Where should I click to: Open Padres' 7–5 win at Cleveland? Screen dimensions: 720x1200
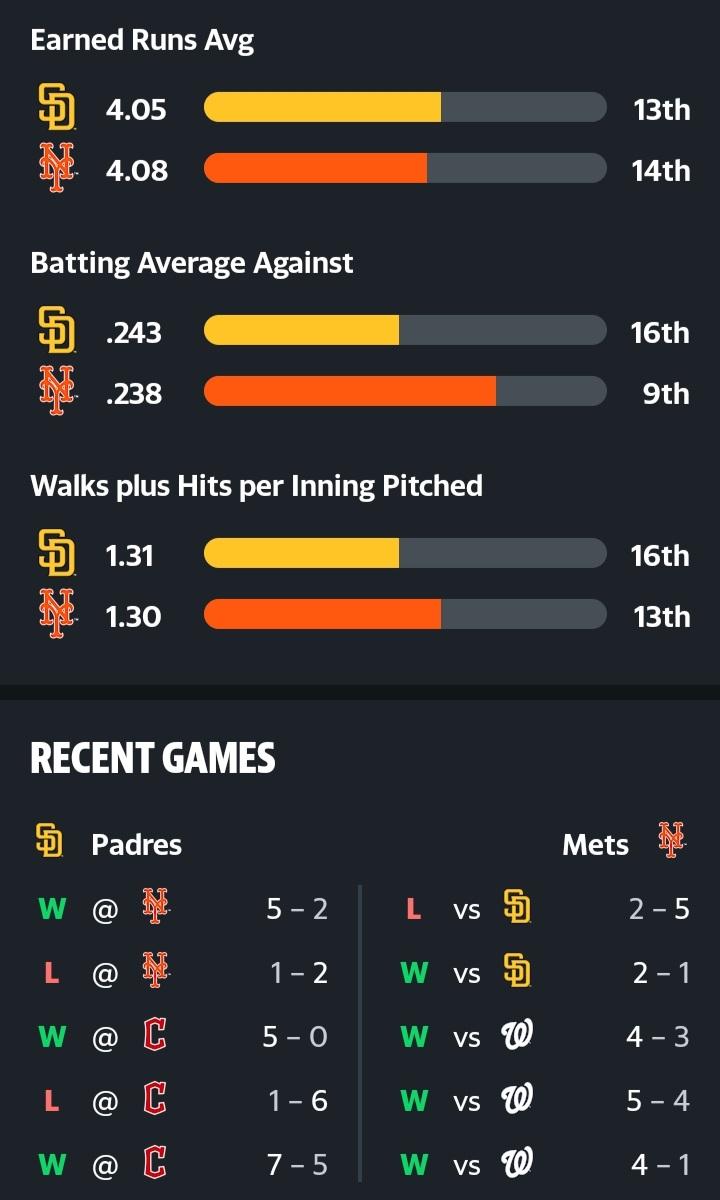coord(183,1164)
